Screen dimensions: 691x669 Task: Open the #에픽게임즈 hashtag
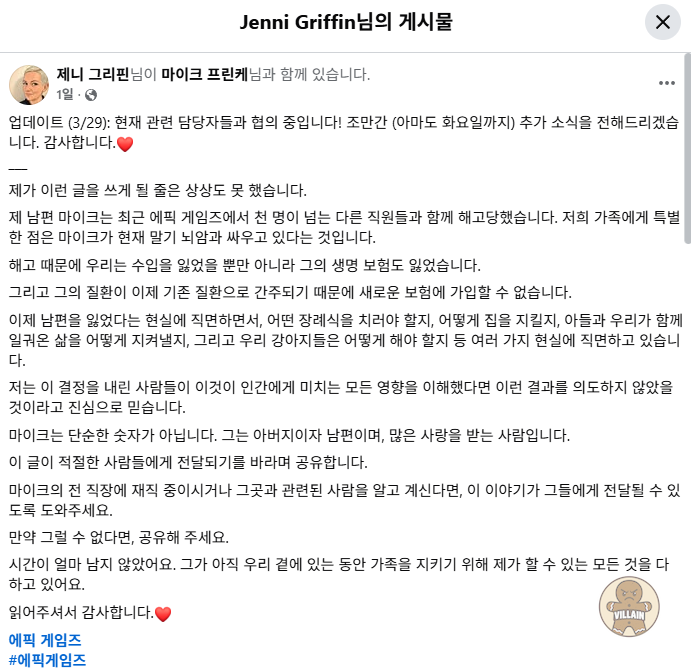tap(47, 659)
